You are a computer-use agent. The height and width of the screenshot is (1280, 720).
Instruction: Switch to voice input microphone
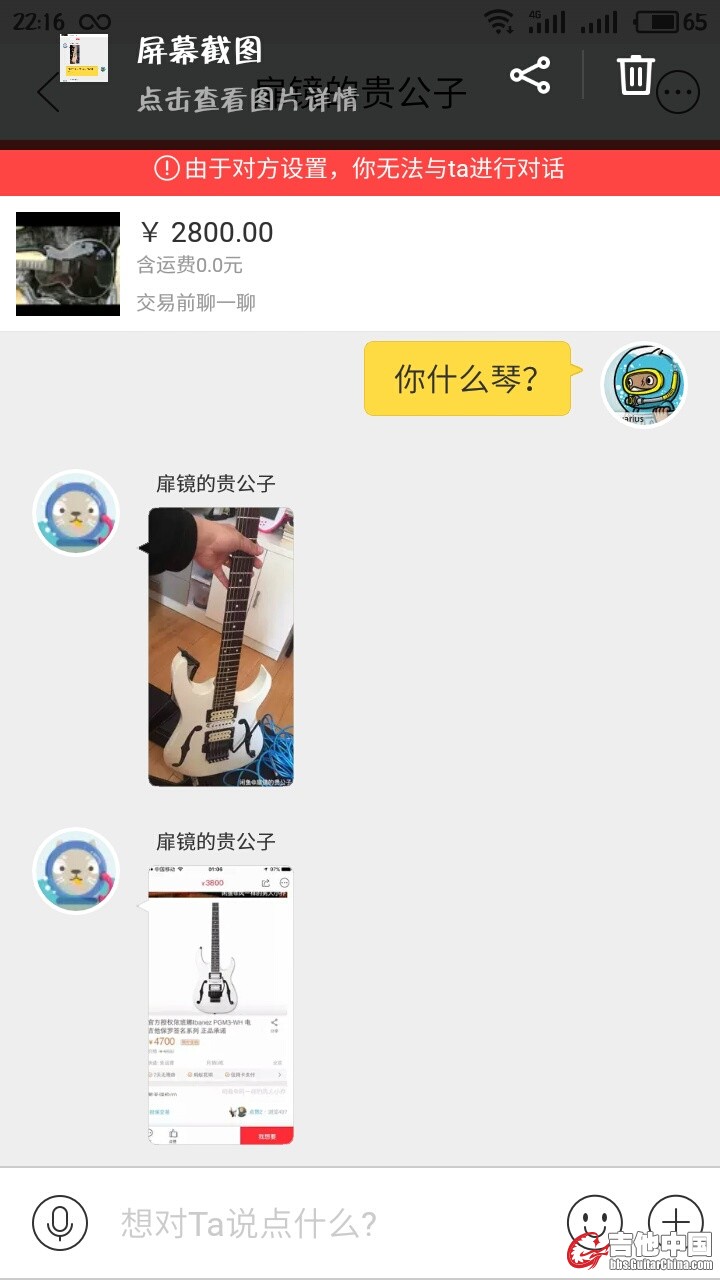[x=60, y=1222]
